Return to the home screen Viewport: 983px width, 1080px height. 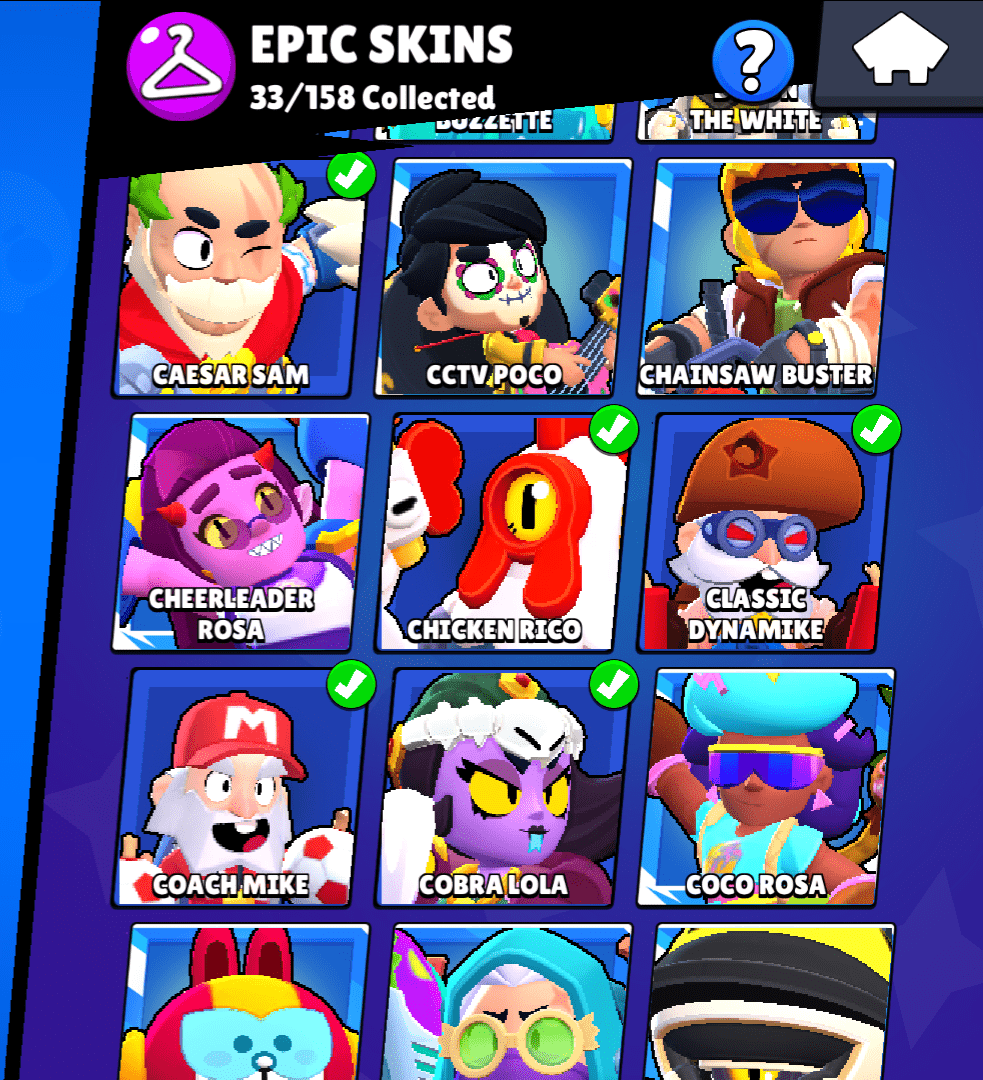tap(901, 50)
